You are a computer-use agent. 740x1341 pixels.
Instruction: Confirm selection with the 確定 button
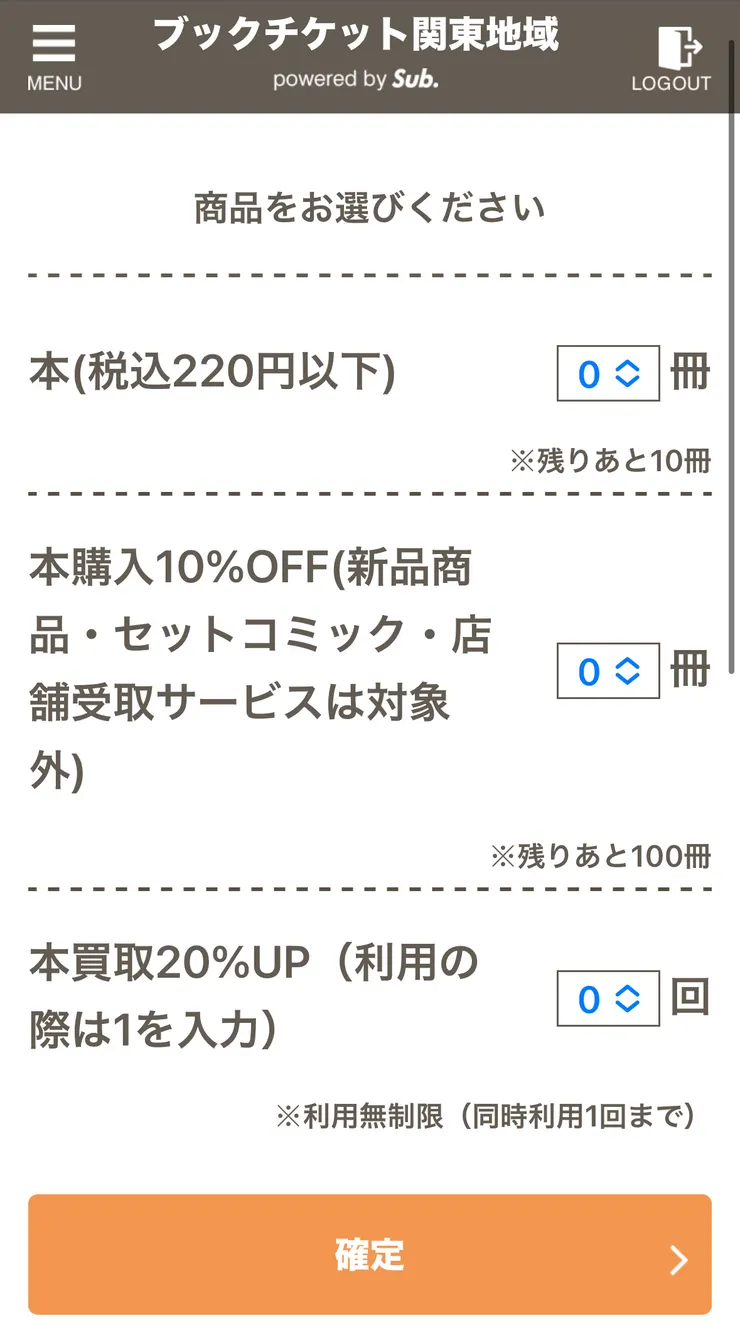click(x=370, y=1254)
